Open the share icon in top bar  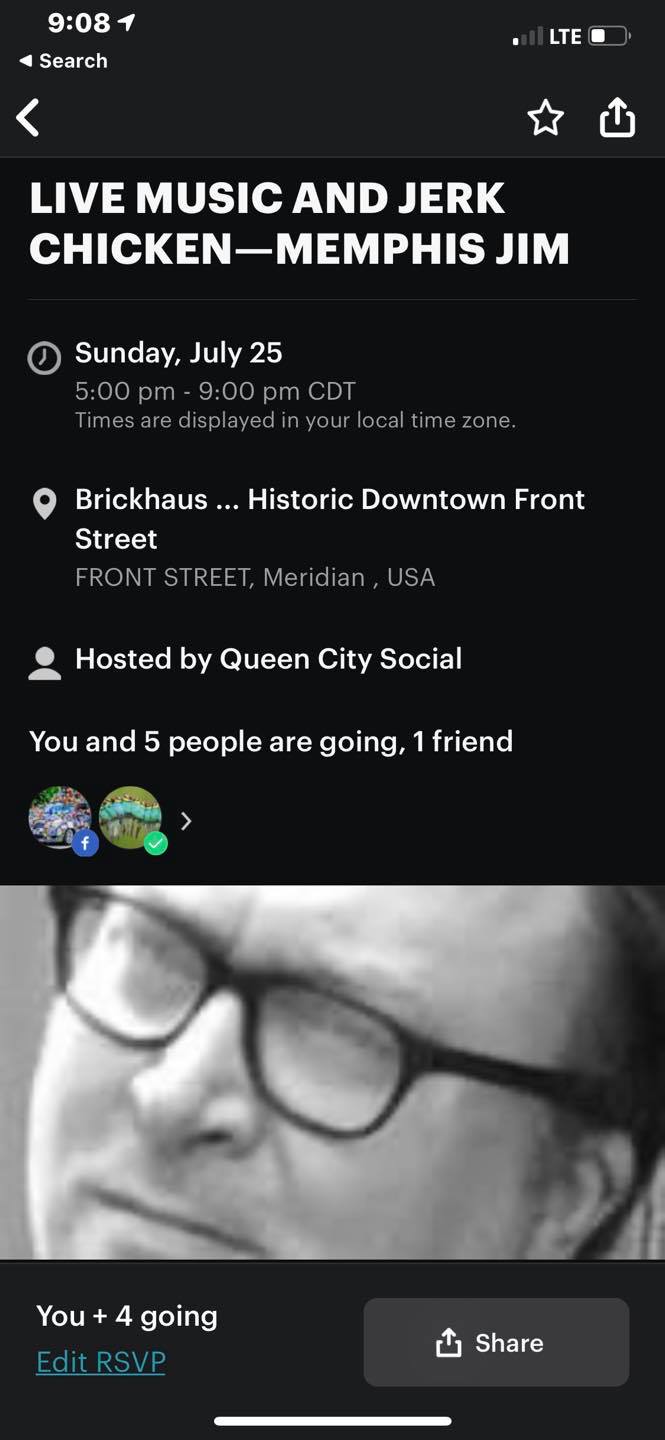pos(617,117)
